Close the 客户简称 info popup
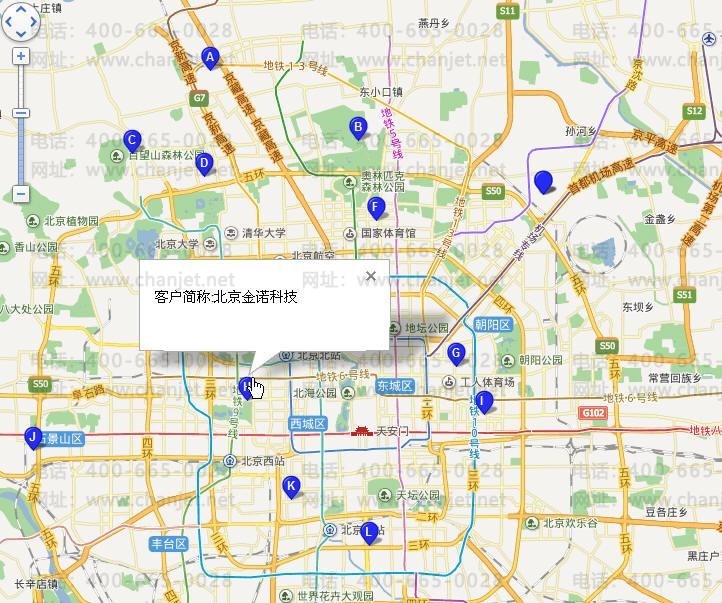 371,276
